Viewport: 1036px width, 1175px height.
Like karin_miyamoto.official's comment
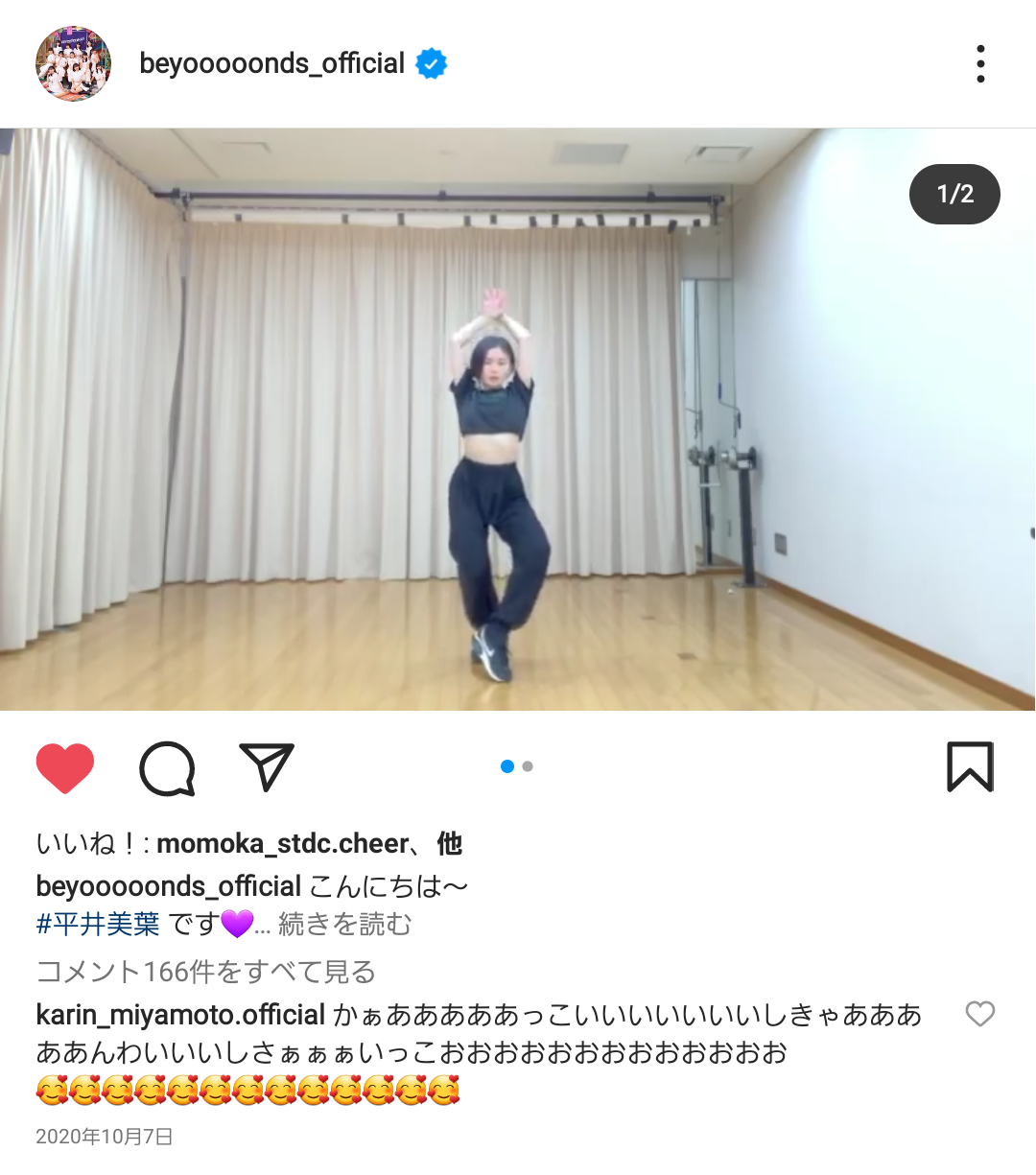[x=979, y=1014]
